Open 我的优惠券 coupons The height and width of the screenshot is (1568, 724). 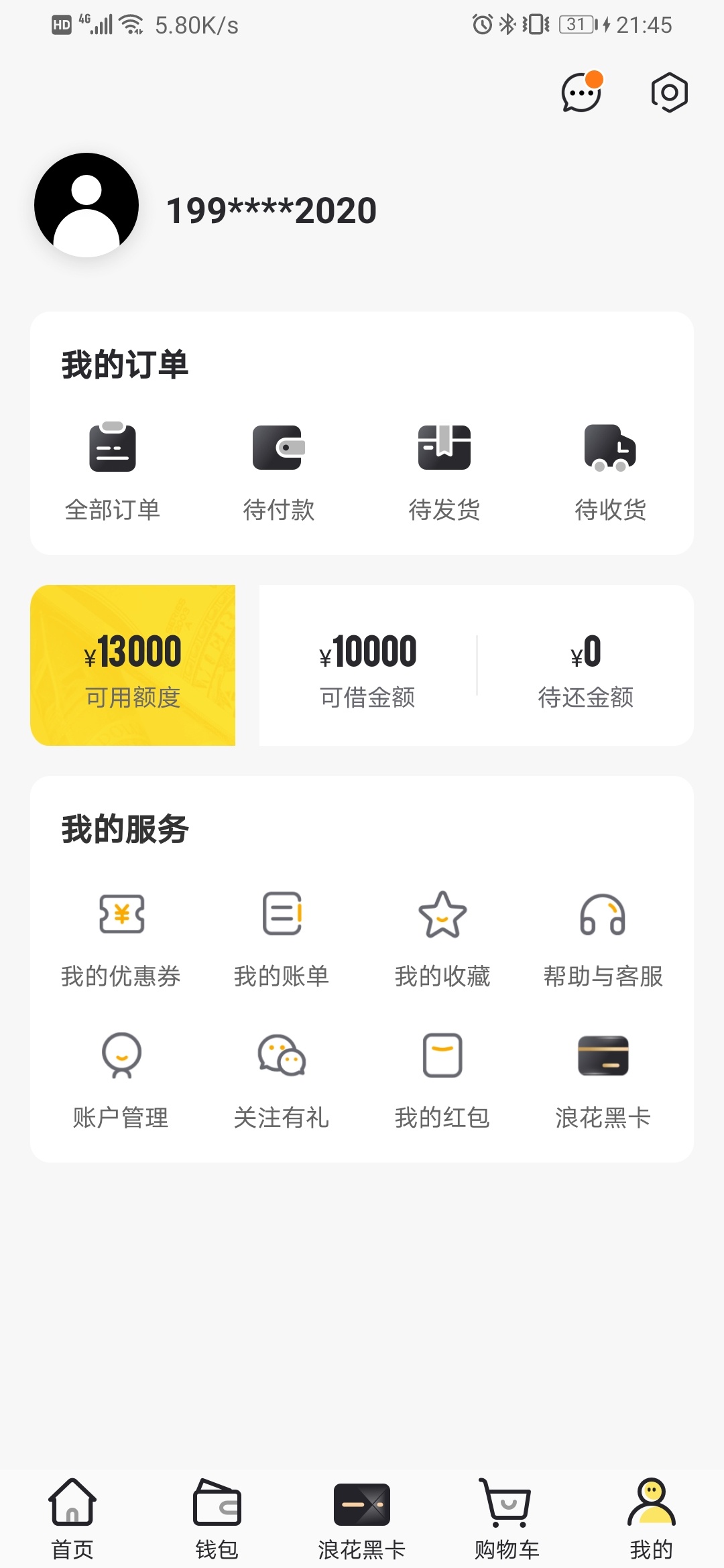pos(121,939)
